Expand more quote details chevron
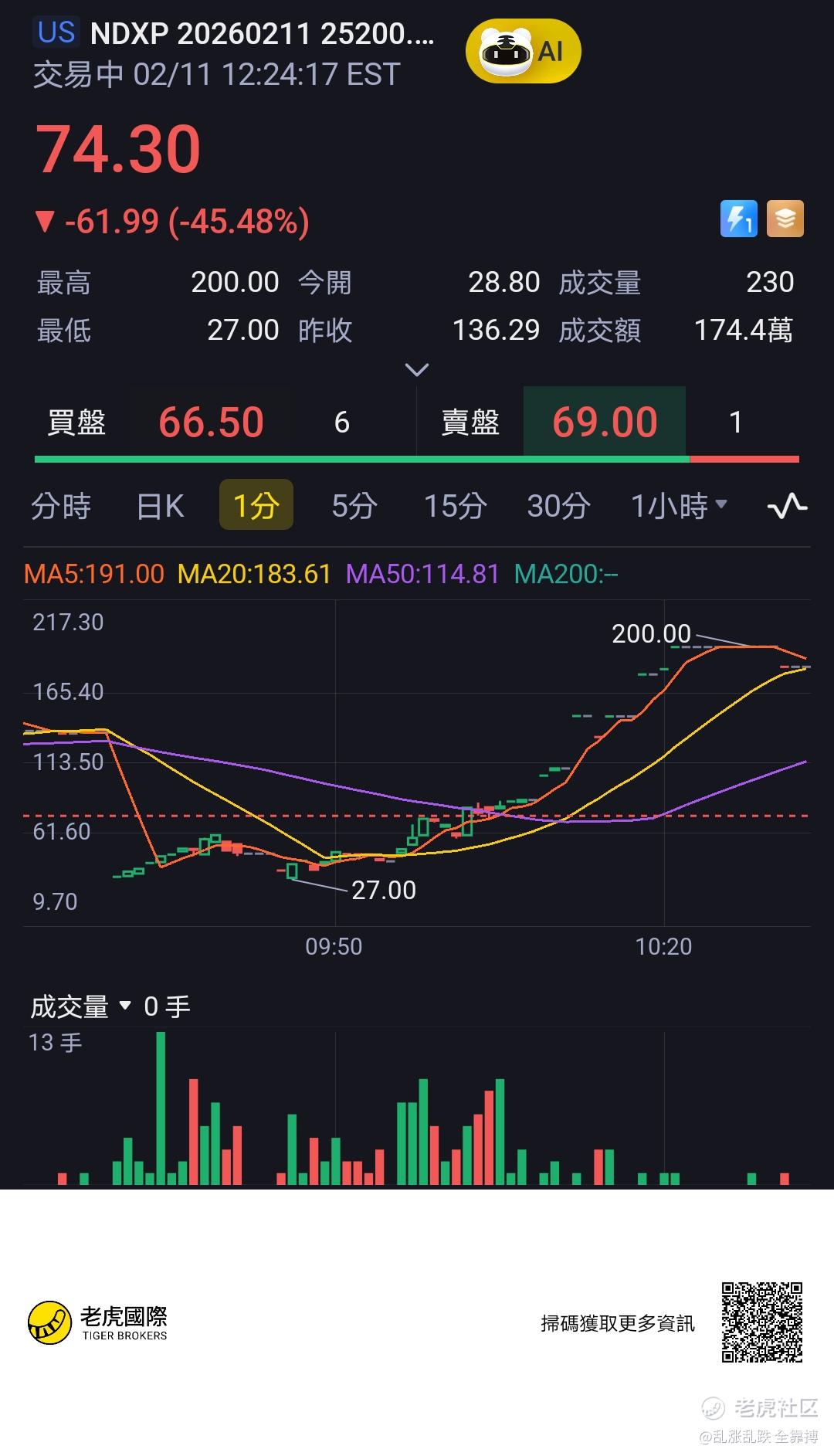Image resolution: width=834 pixels, height=1456 pixels. [417, 370]
